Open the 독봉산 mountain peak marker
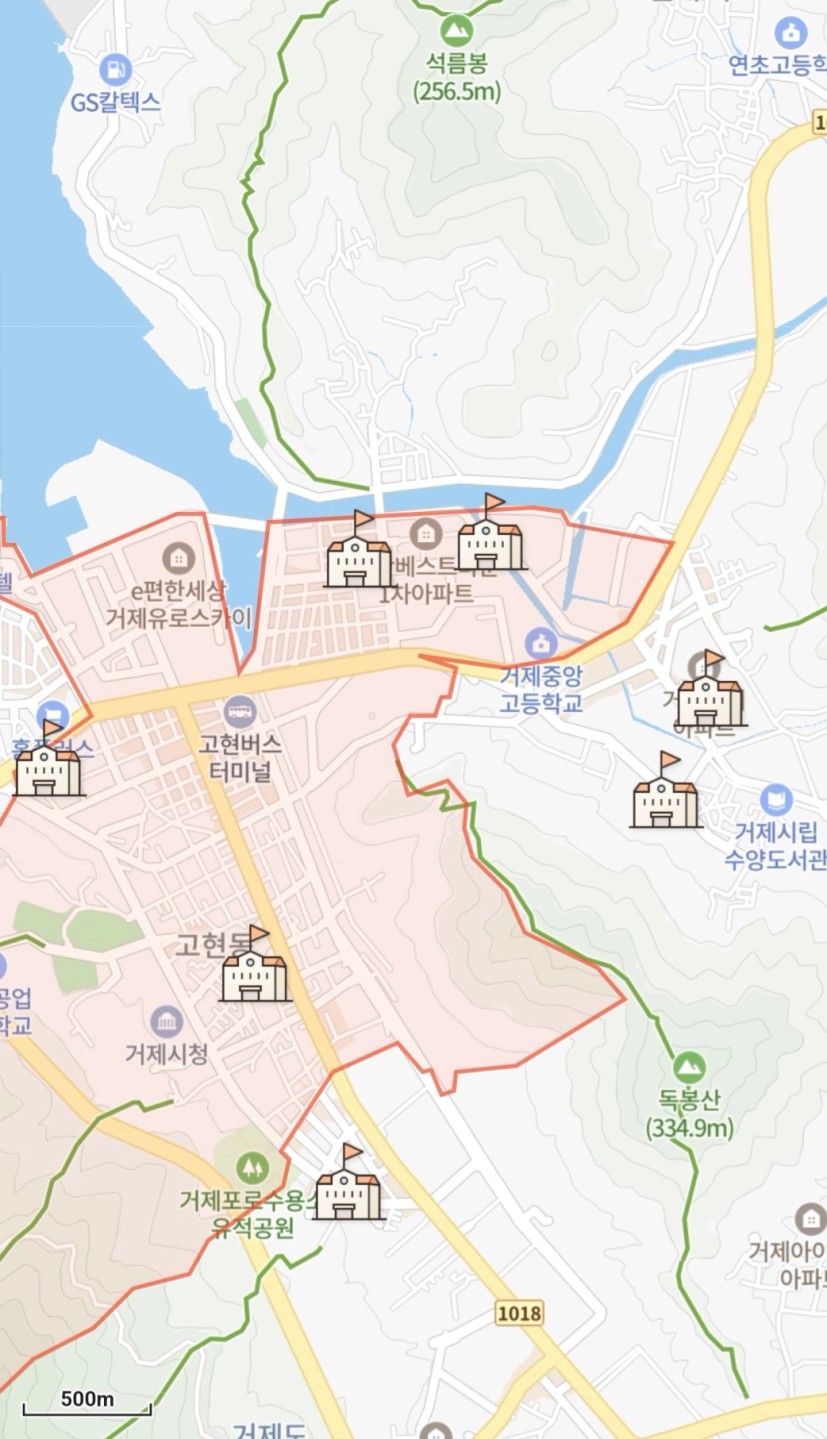The image size is (827, 1439). click(x=689, y=1067)
